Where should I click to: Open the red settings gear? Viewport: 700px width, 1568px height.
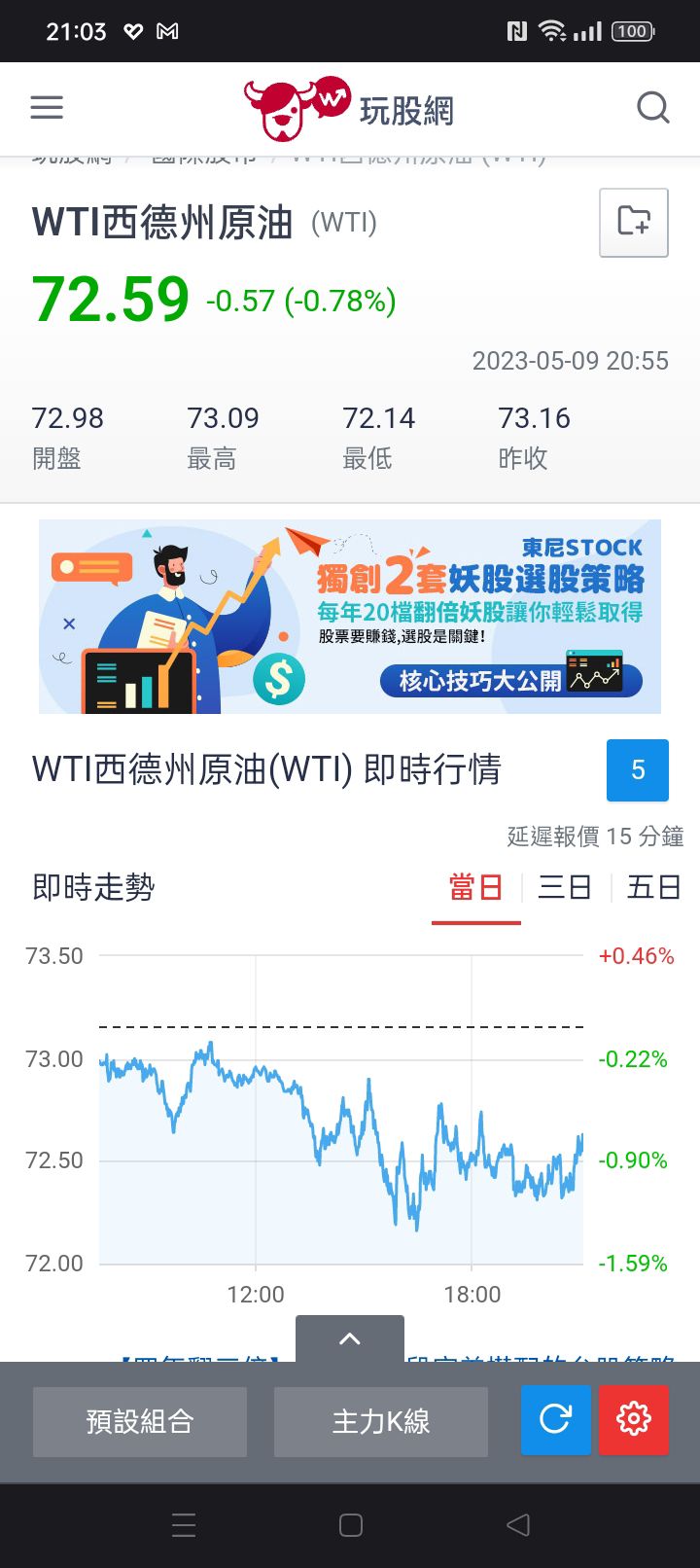click(x=634, y=1420)
